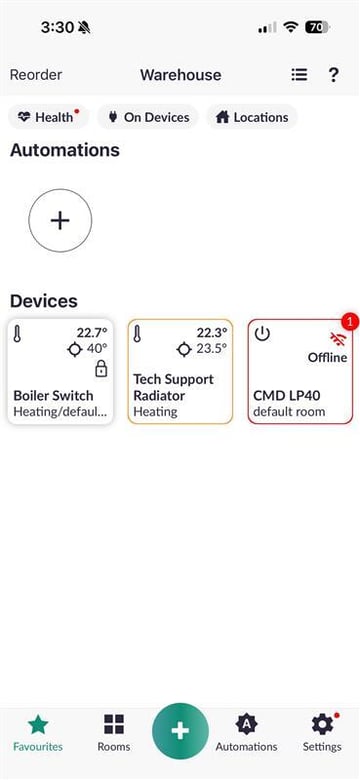Open the list view icon
The height and width of the screenshot is (780, 360).
299,75
